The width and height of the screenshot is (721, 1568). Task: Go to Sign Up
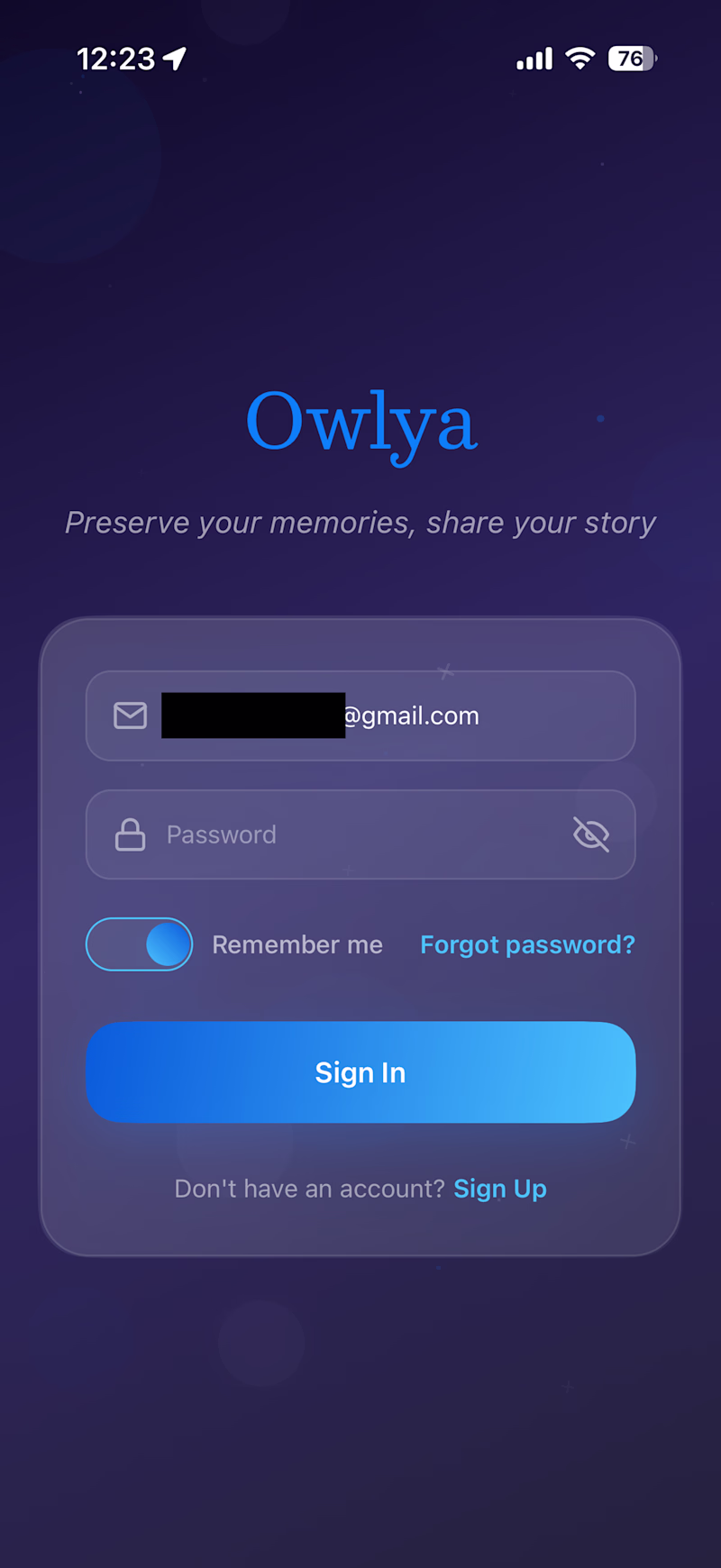[500, 1189]
